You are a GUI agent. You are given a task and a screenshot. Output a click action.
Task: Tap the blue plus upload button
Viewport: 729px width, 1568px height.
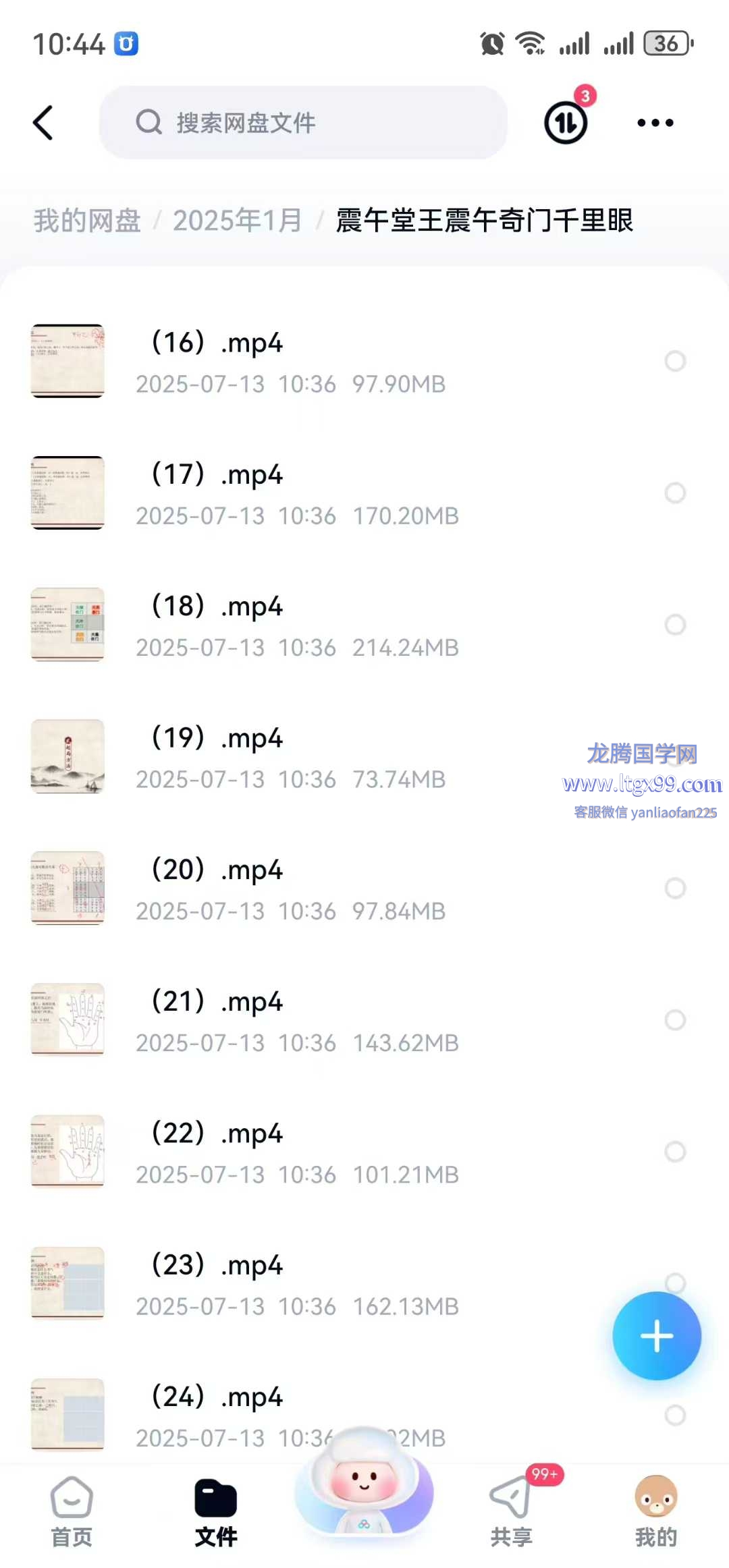[x=656, y=1336]
